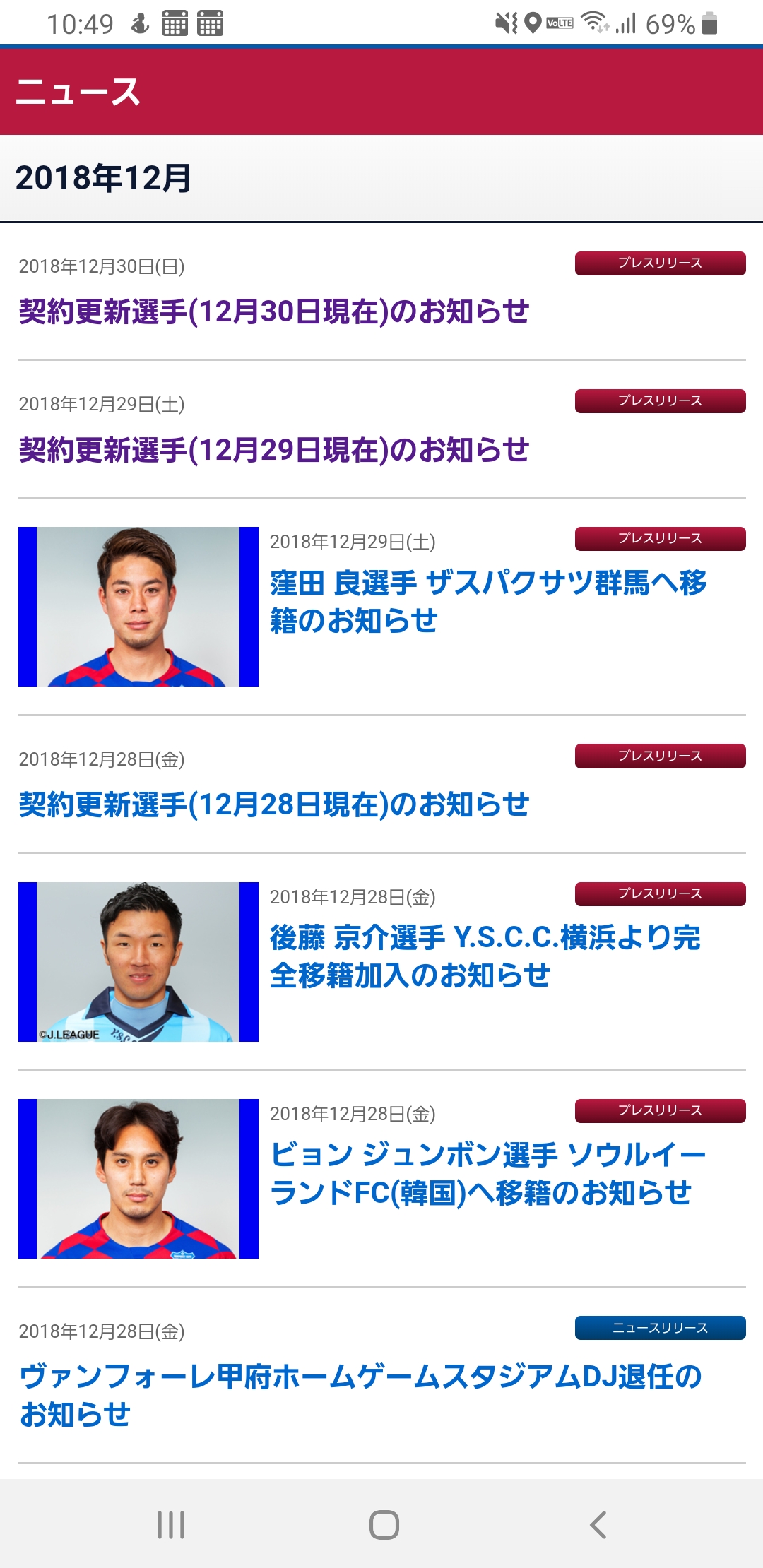Open the スタジアムDJ退任 news article
The image size is (763, 1568).
[x=360, y=1395]
